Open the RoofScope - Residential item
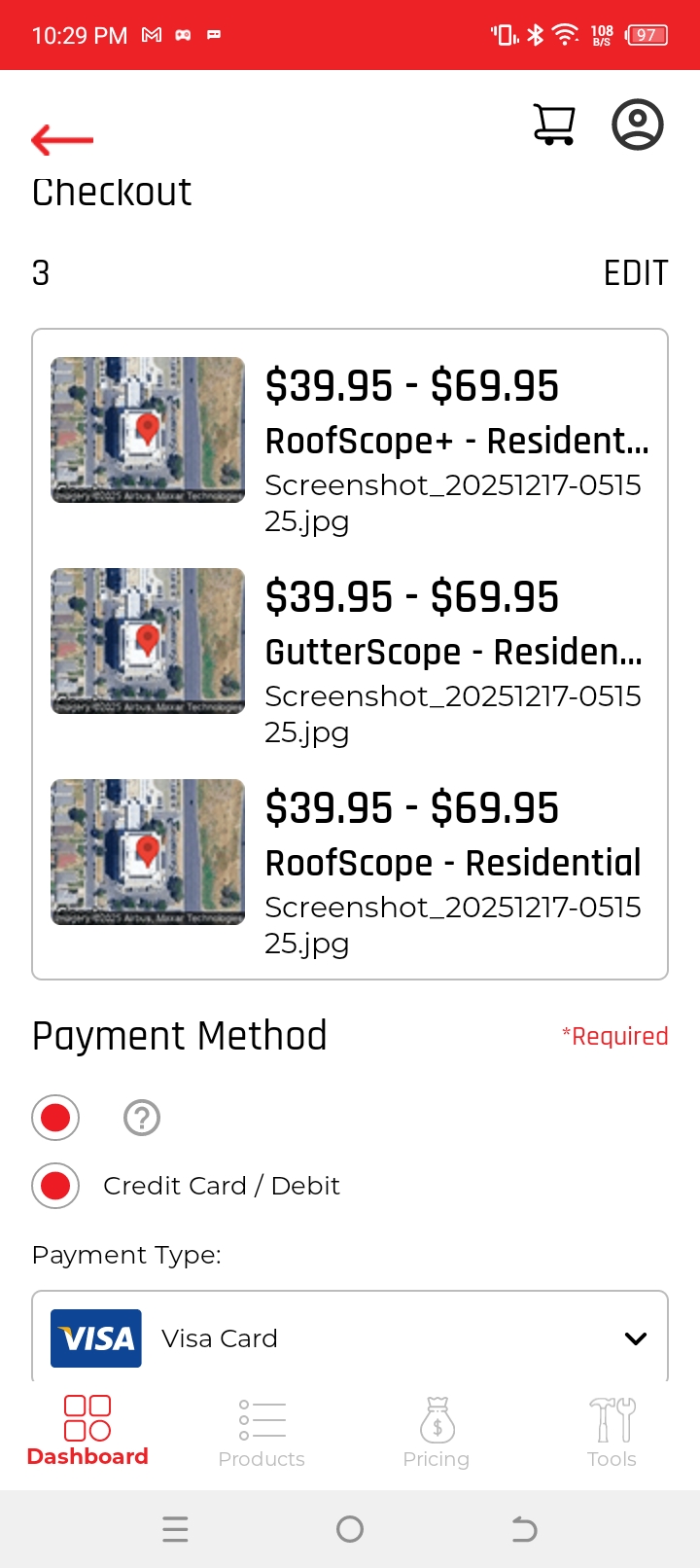This screenshot has height=1568, width=700. click(453, 863)
